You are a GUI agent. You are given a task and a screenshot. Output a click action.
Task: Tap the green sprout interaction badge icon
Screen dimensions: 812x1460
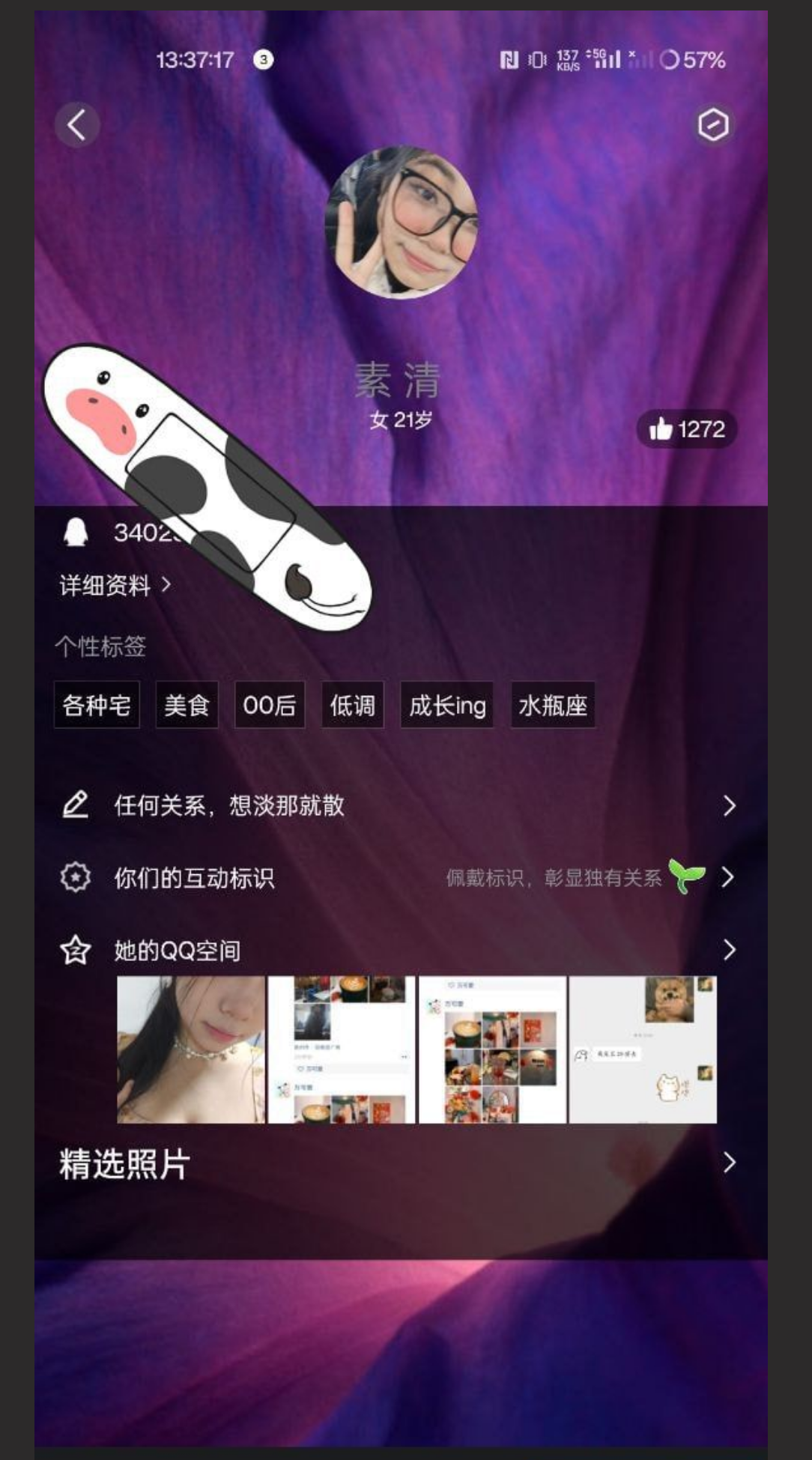click(x=688, y=878)
